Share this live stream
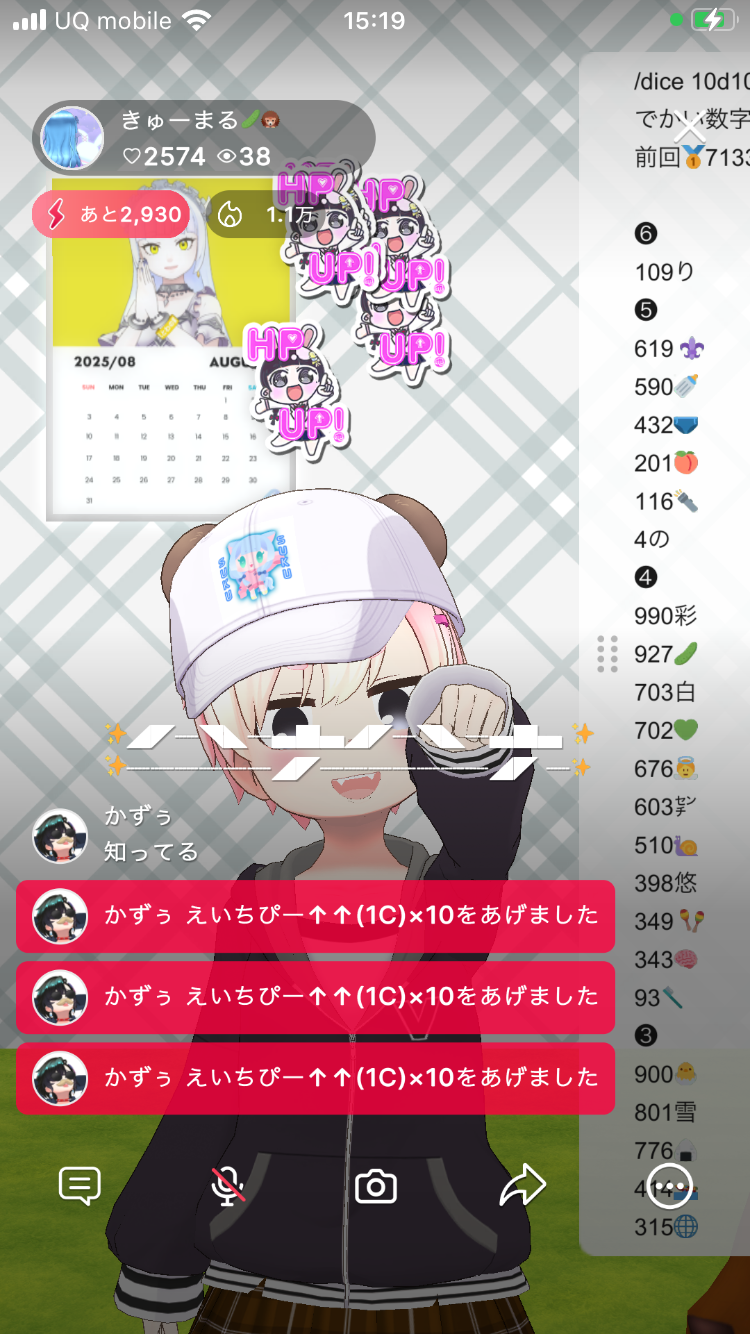 tap(523, 1186)
